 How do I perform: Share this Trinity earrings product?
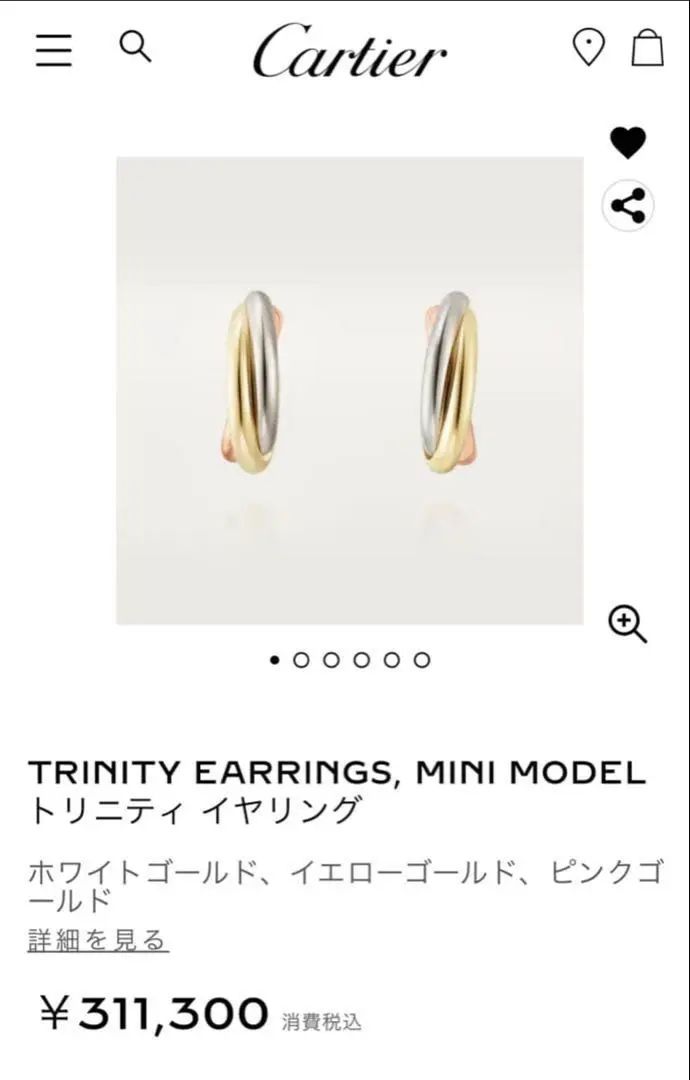tap(628, 206)
